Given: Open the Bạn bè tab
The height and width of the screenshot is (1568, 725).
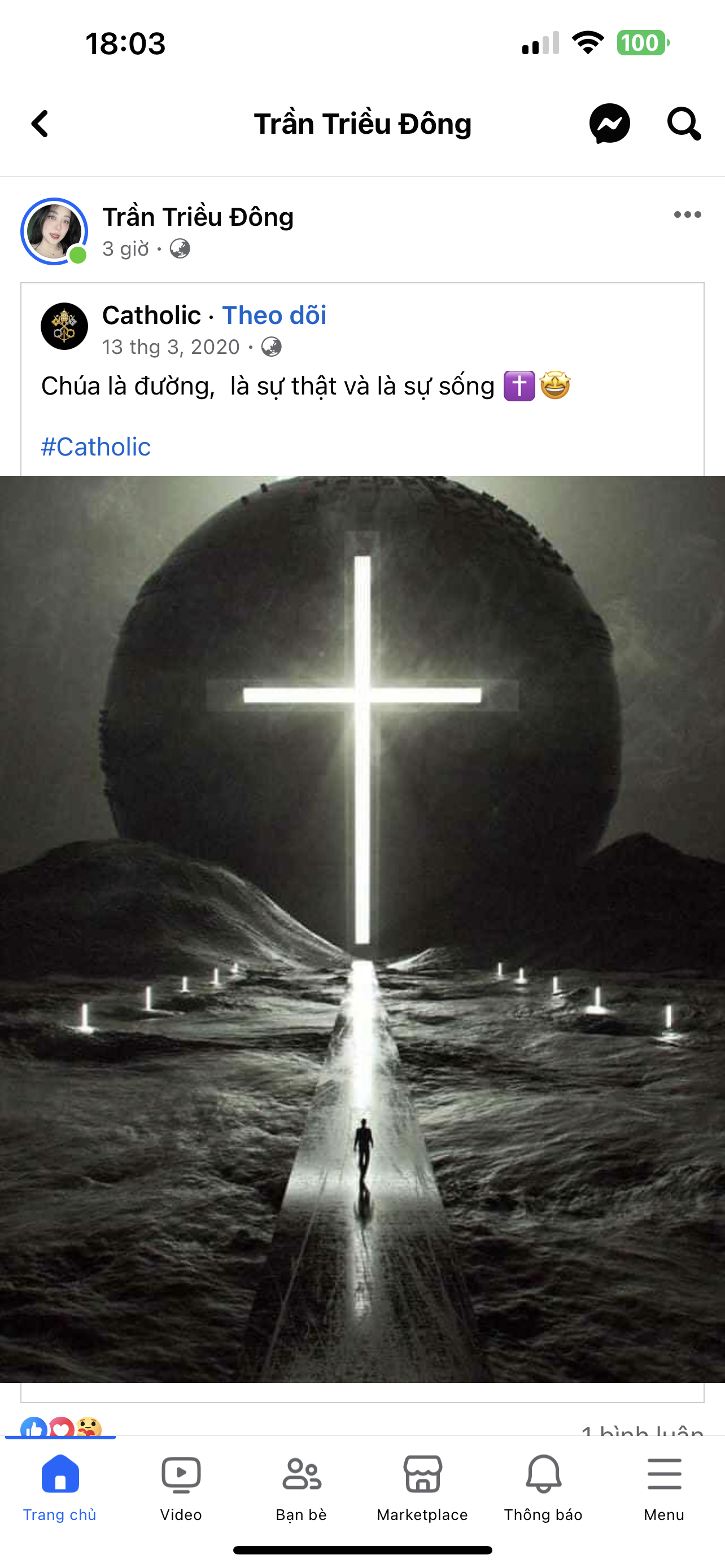Looking at the screenshot, I should [302, 1485].
